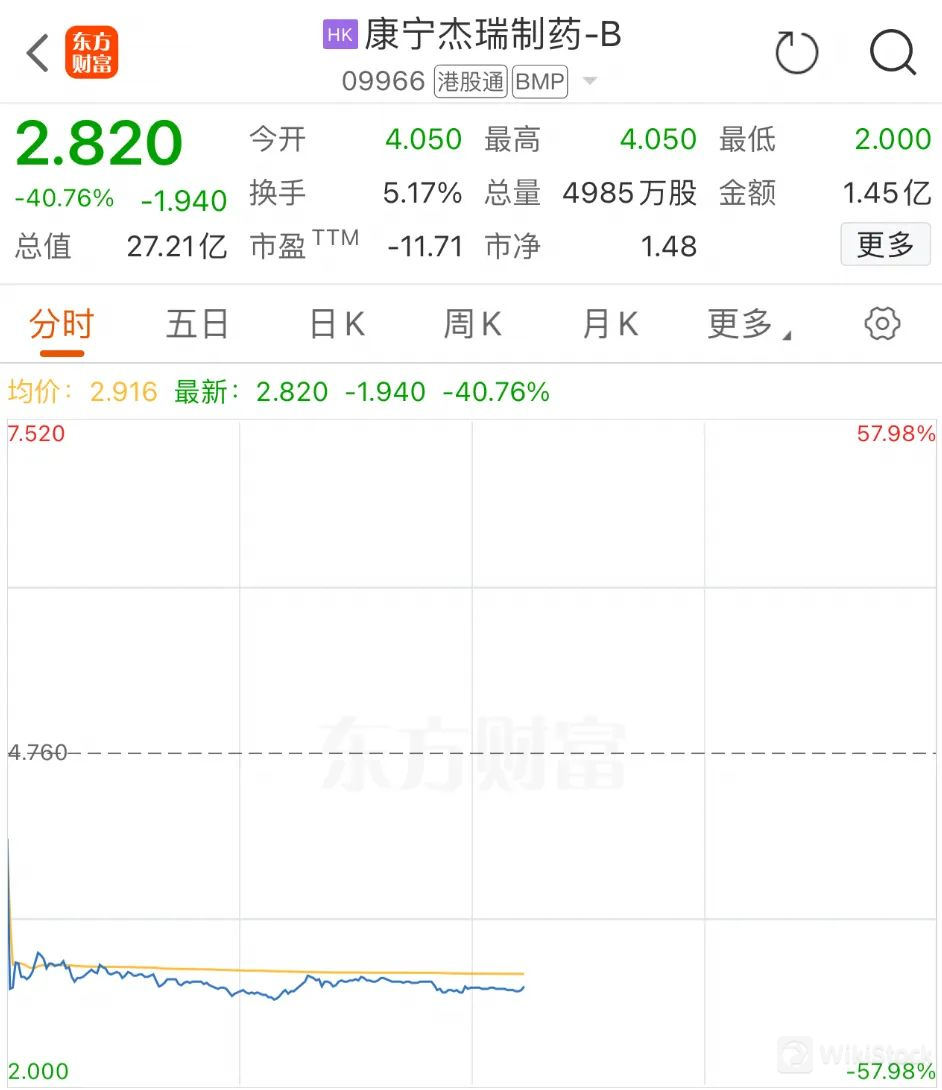This screenshot has width=942, height=1090.
Task: Open the search magnifier
Action: tap(892, 52)
